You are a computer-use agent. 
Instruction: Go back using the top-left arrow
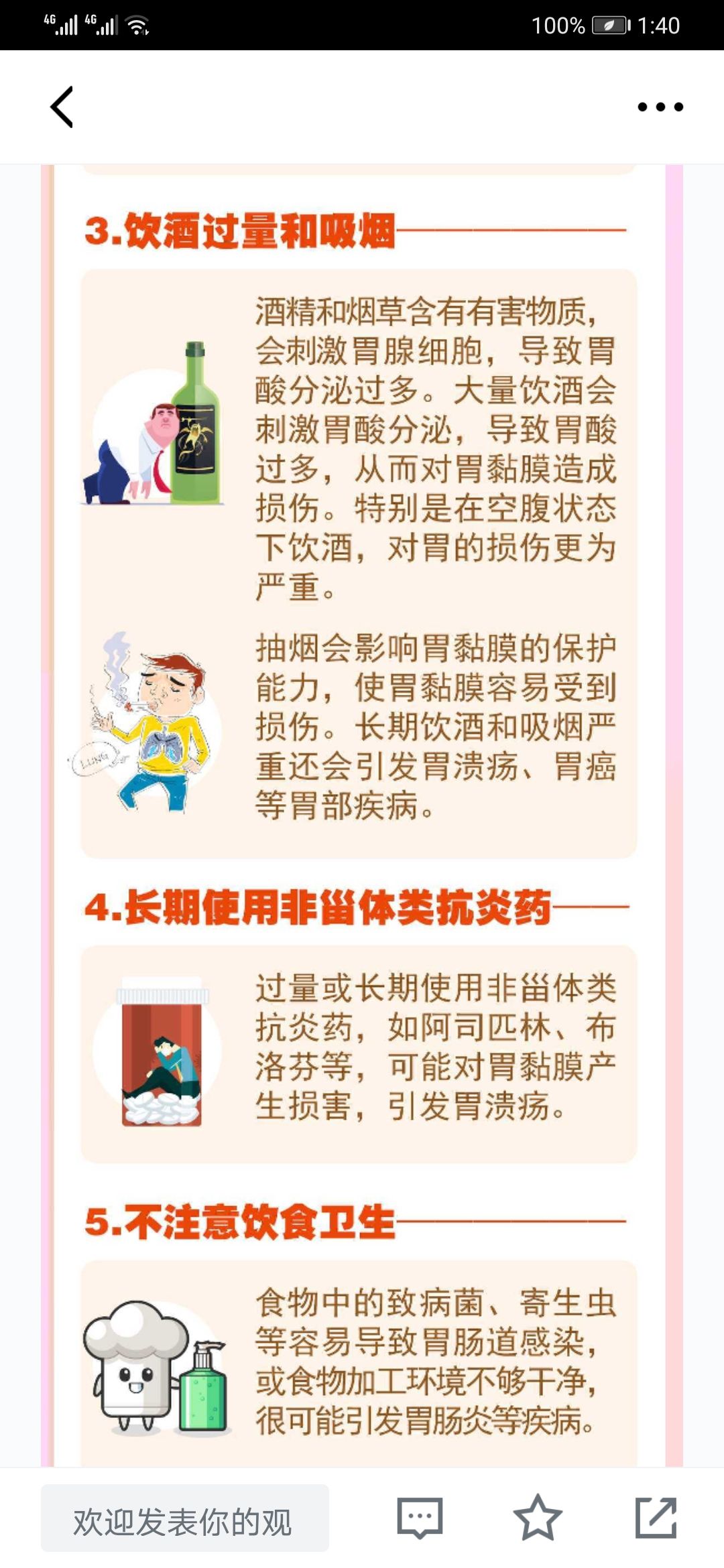click(62, 107)
